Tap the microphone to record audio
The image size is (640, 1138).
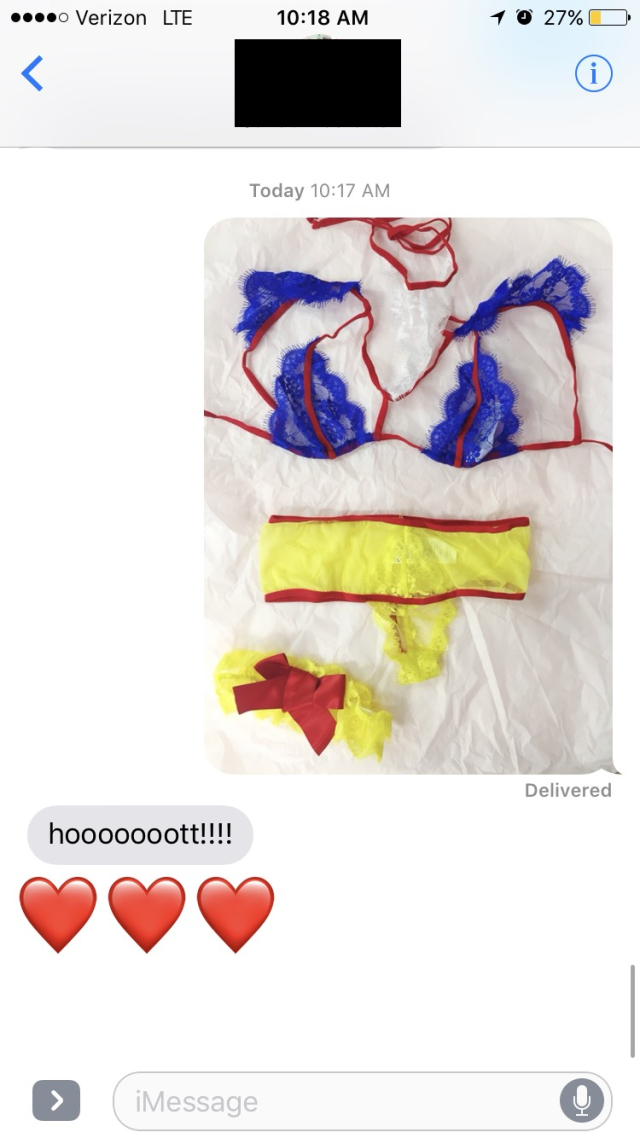coord(581,1101)
